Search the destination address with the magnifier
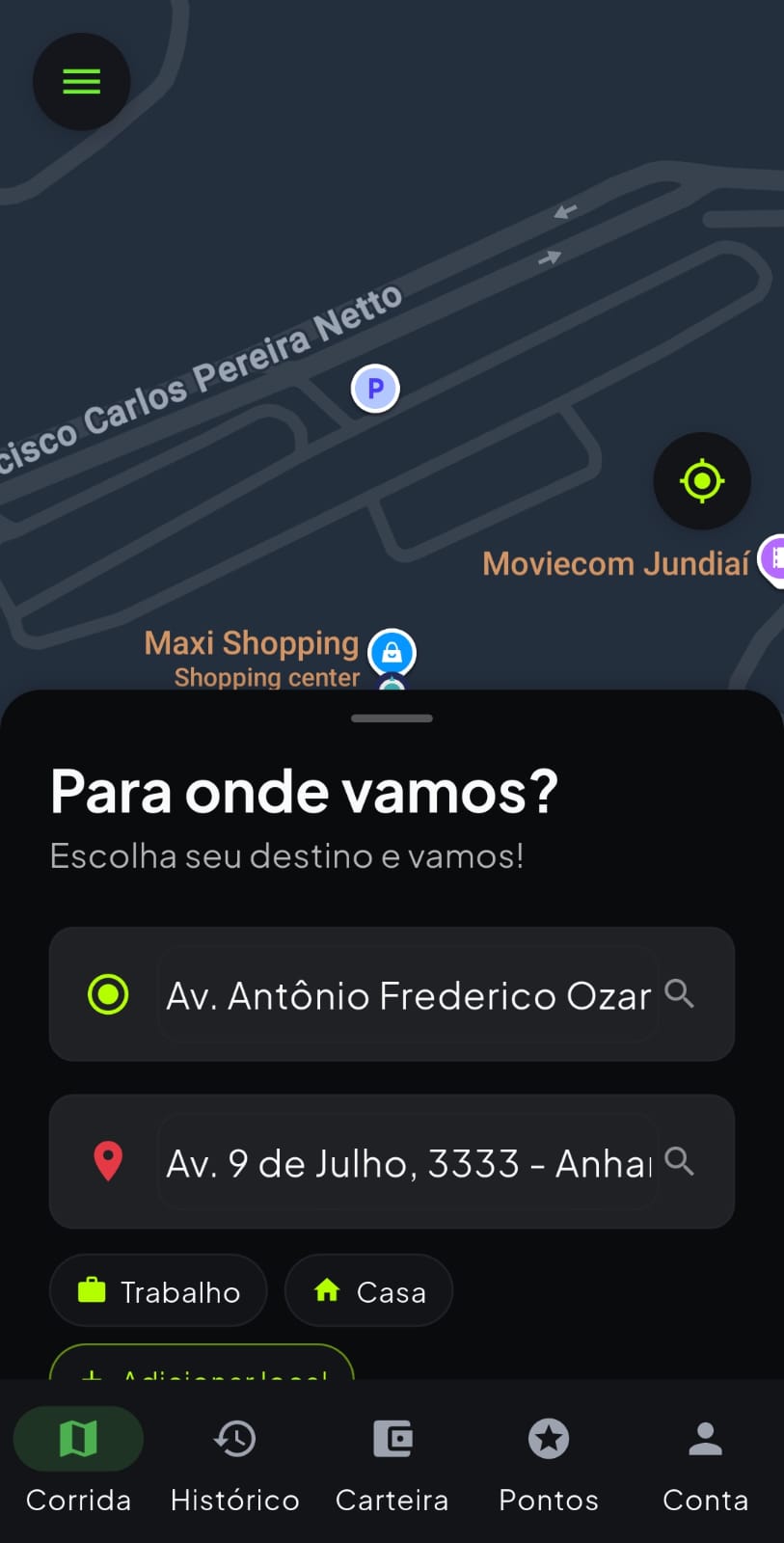 [x=680, y=1162]
